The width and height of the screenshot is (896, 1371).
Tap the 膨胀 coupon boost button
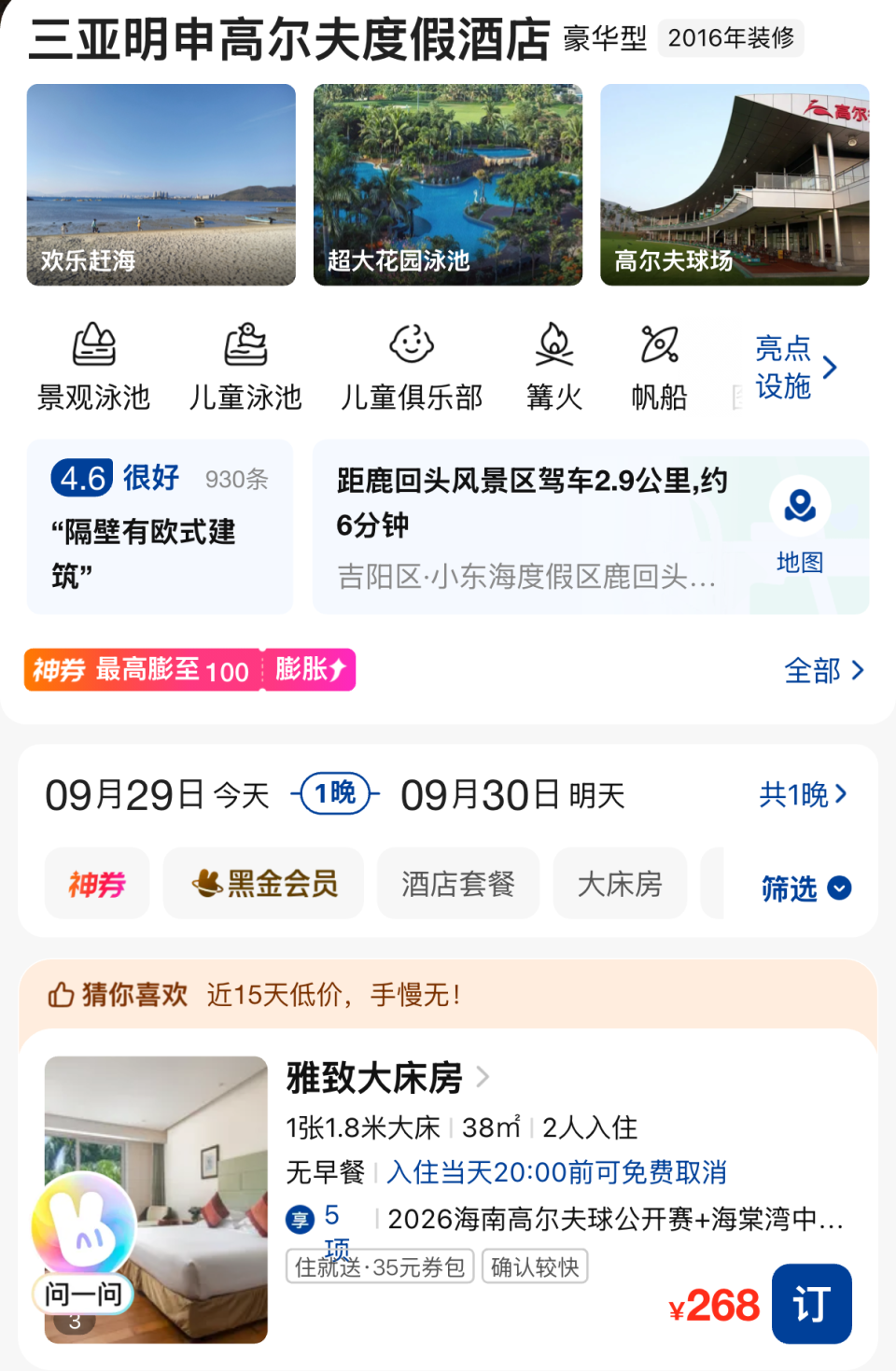click(x=310, y=670)
